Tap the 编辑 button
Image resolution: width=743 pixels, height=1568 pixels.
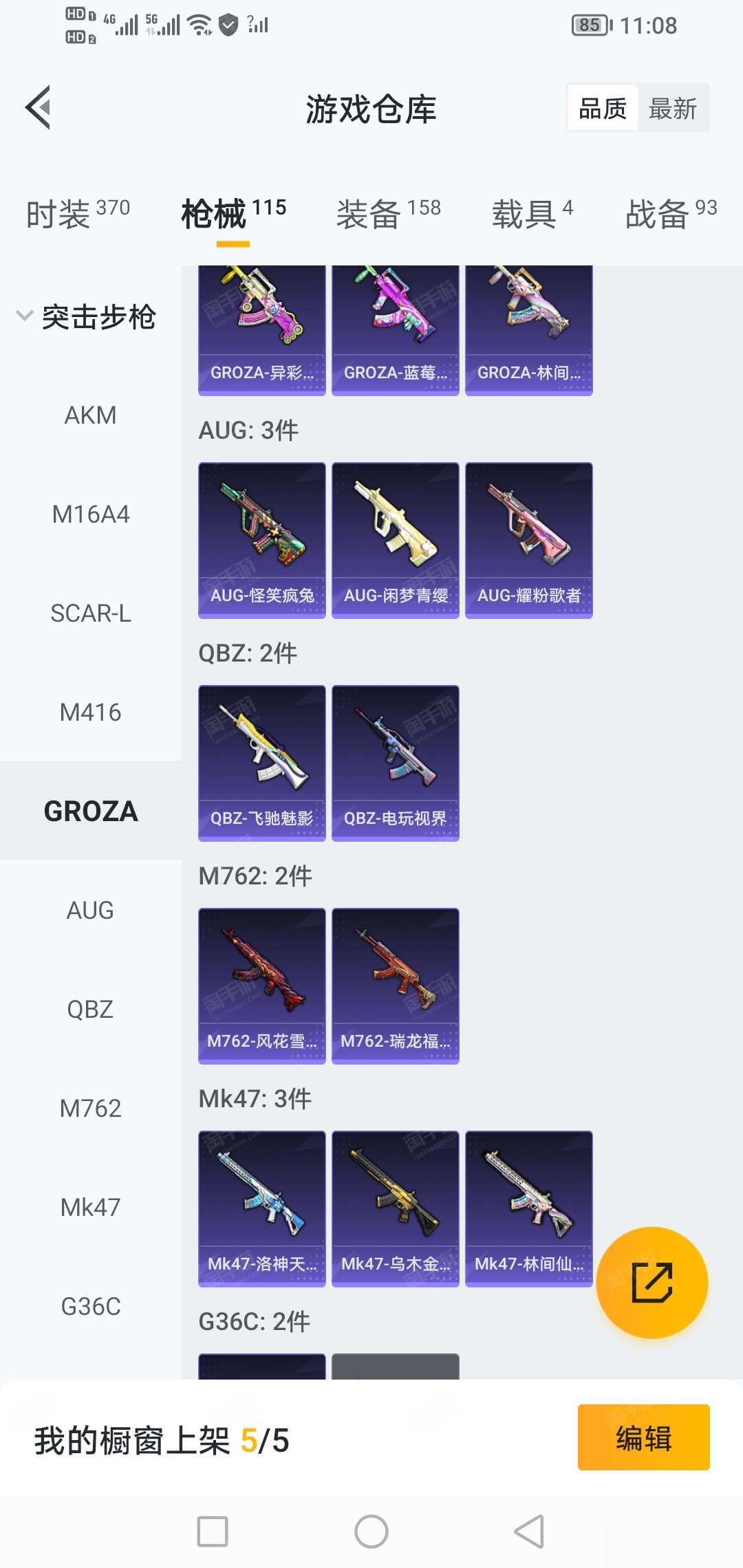(x=643, y=1438)
